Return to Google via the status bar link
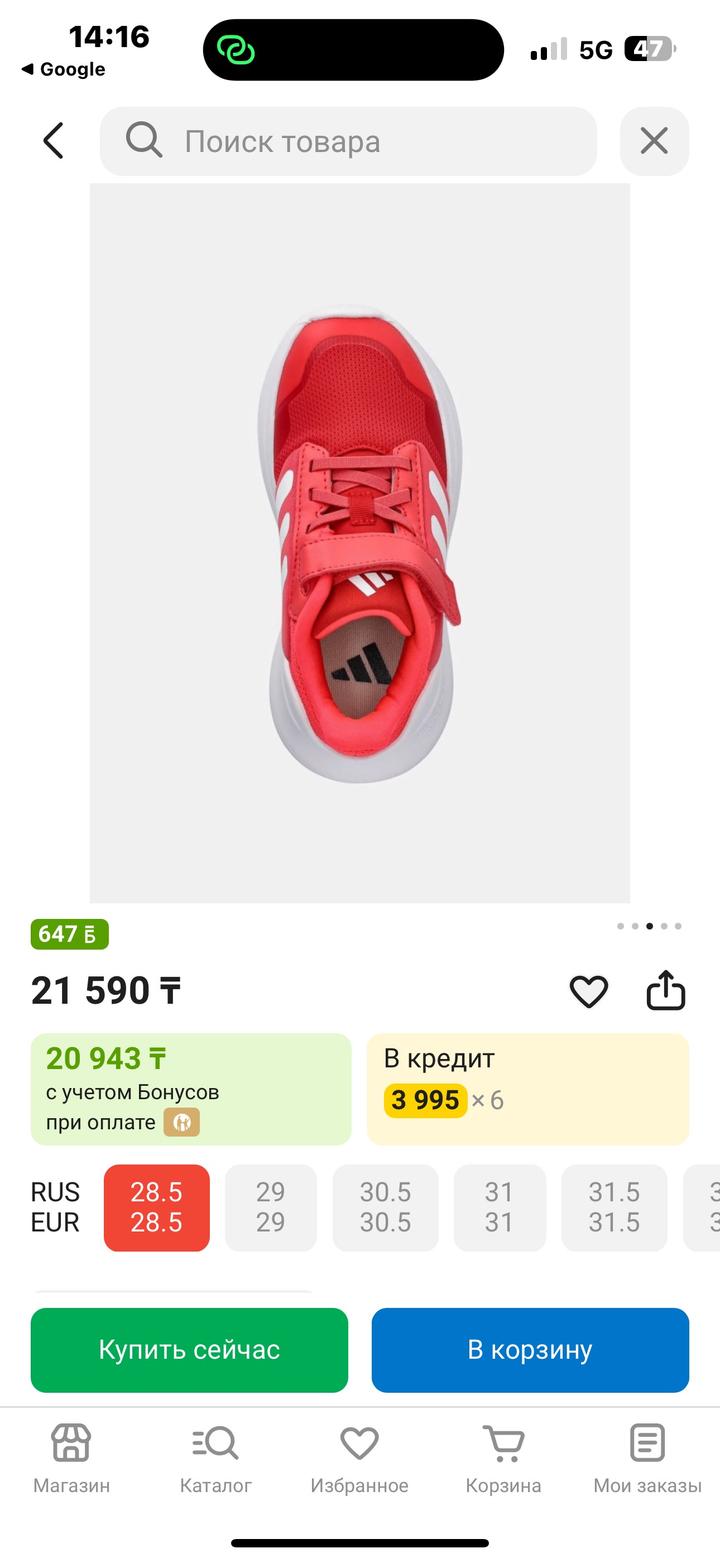720x1561 pixels. pyautogui.click(x=63, y=69)
